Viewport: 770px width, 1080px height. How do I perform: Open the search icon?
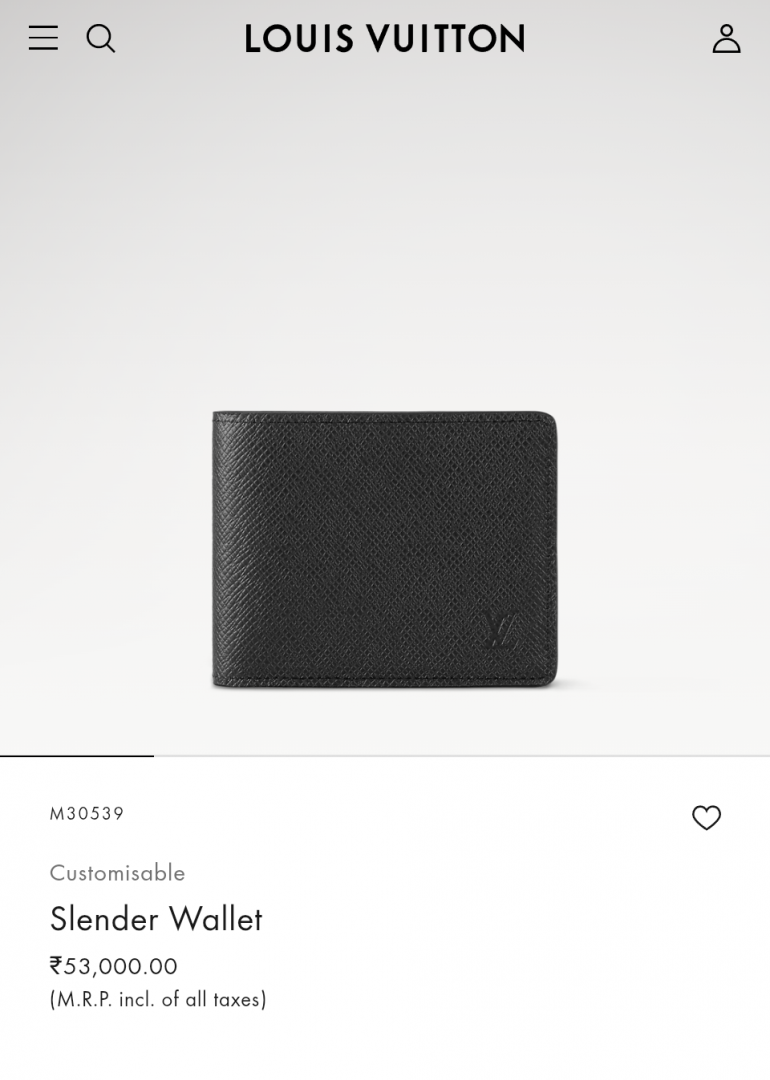point(101,38)
